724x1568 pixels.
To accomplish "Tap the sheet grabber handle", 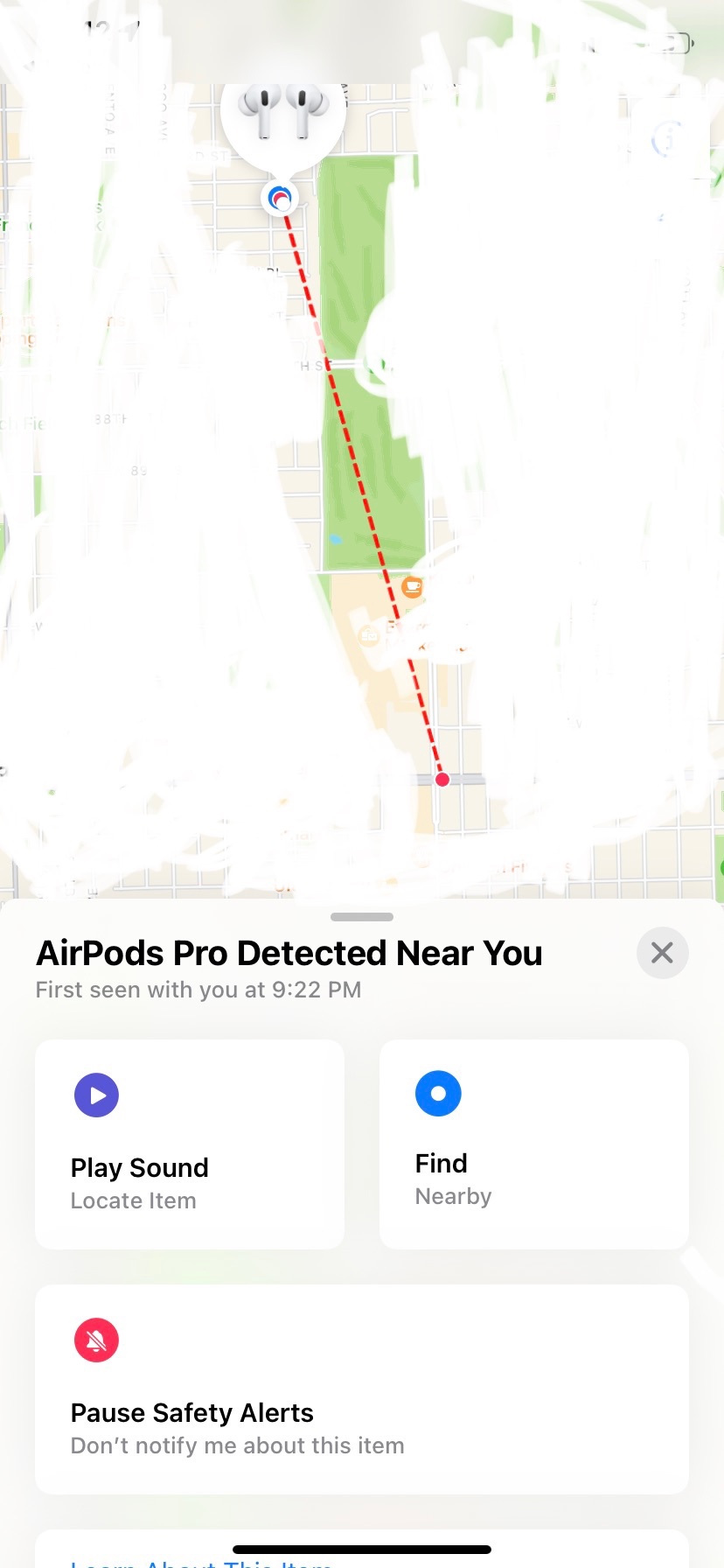I will click(362, 917).
